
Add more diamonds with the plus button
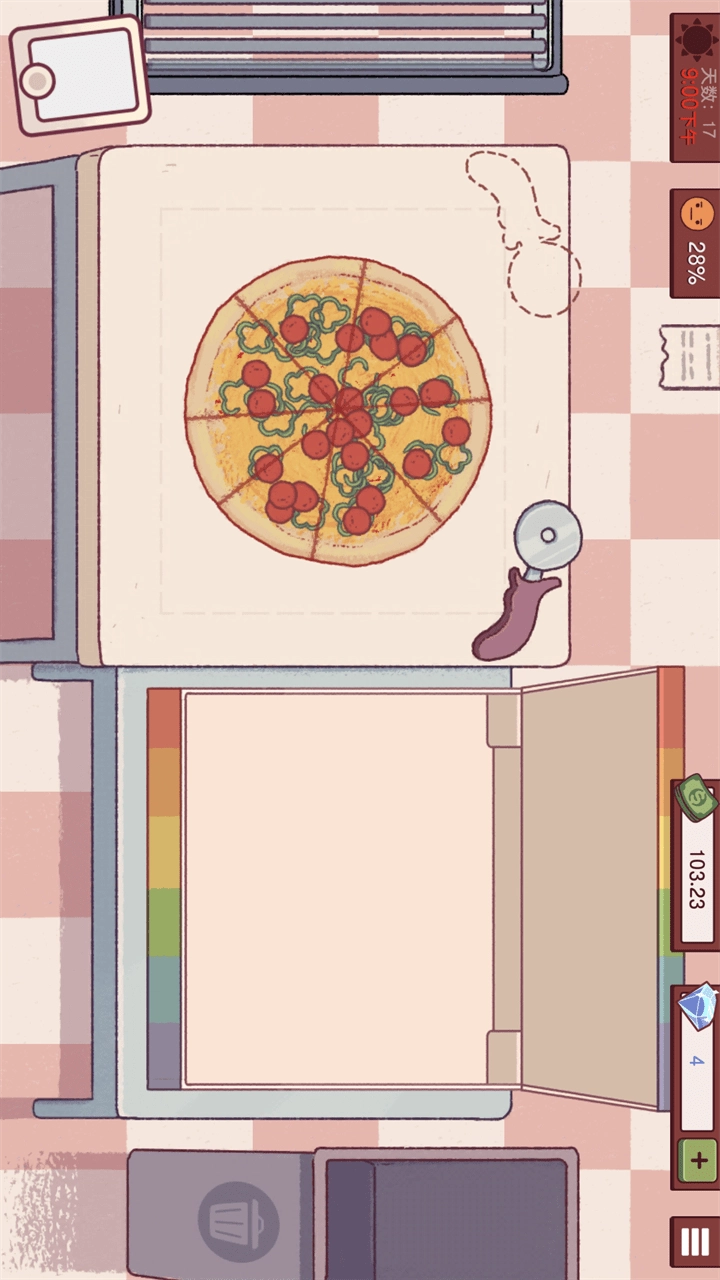(x=697, y=1162)
